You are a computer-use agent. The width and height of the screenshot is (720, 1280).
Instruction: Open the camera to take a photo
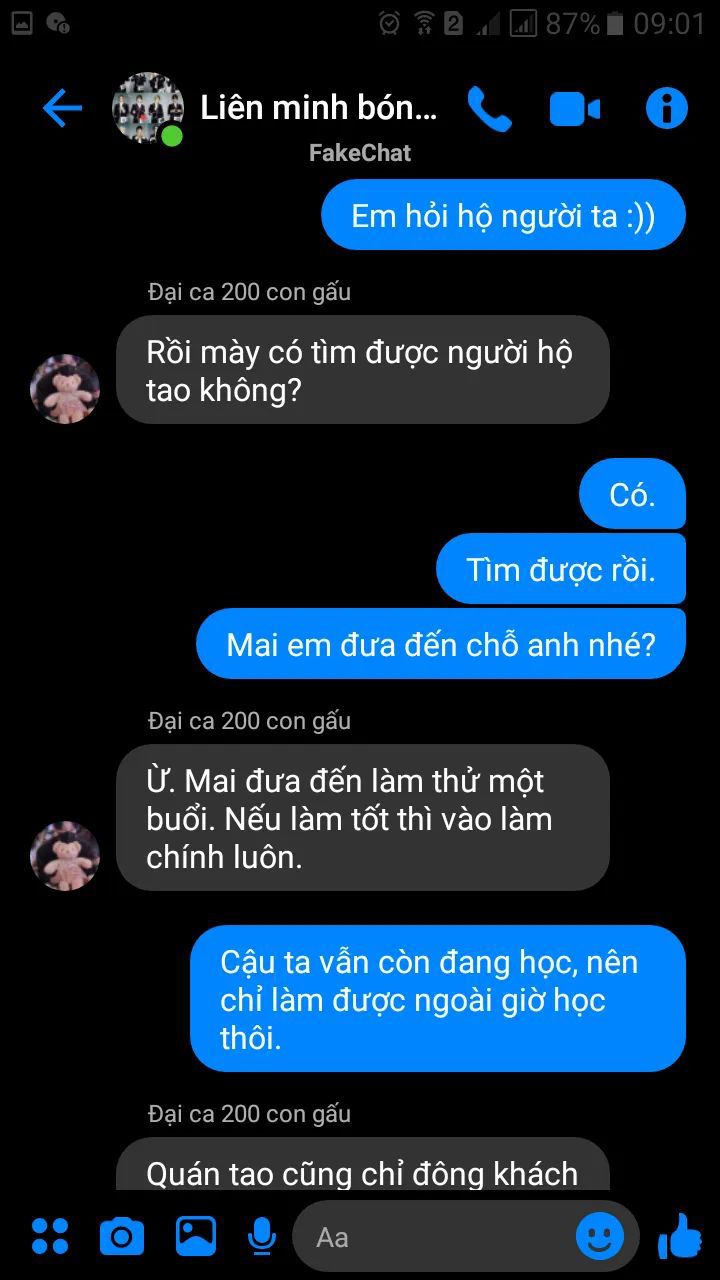point(122,1237)
